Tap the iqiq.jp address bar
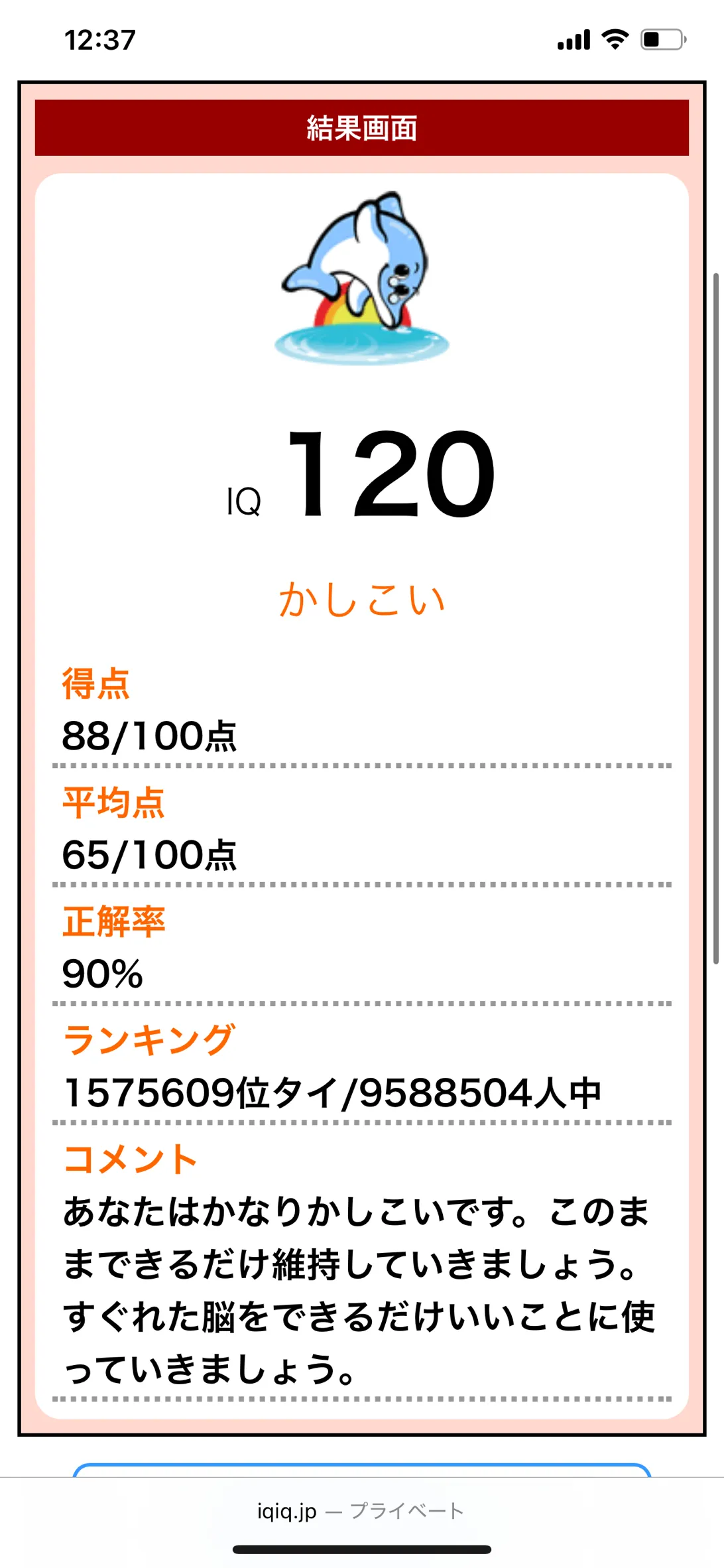 [361, 1510]
